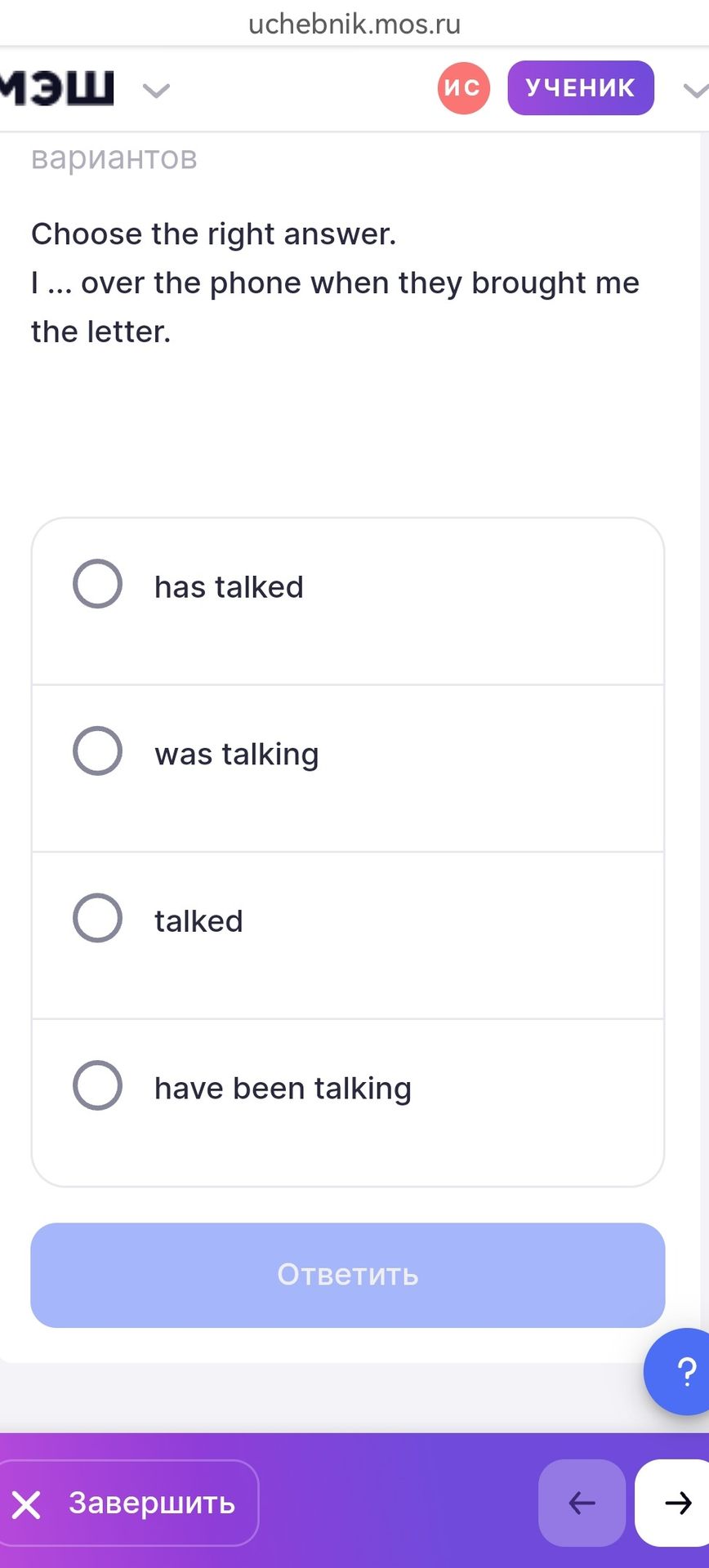Open the ИС profile avatar
This screenshot has width=709, height=1568.
click(463, 87)
